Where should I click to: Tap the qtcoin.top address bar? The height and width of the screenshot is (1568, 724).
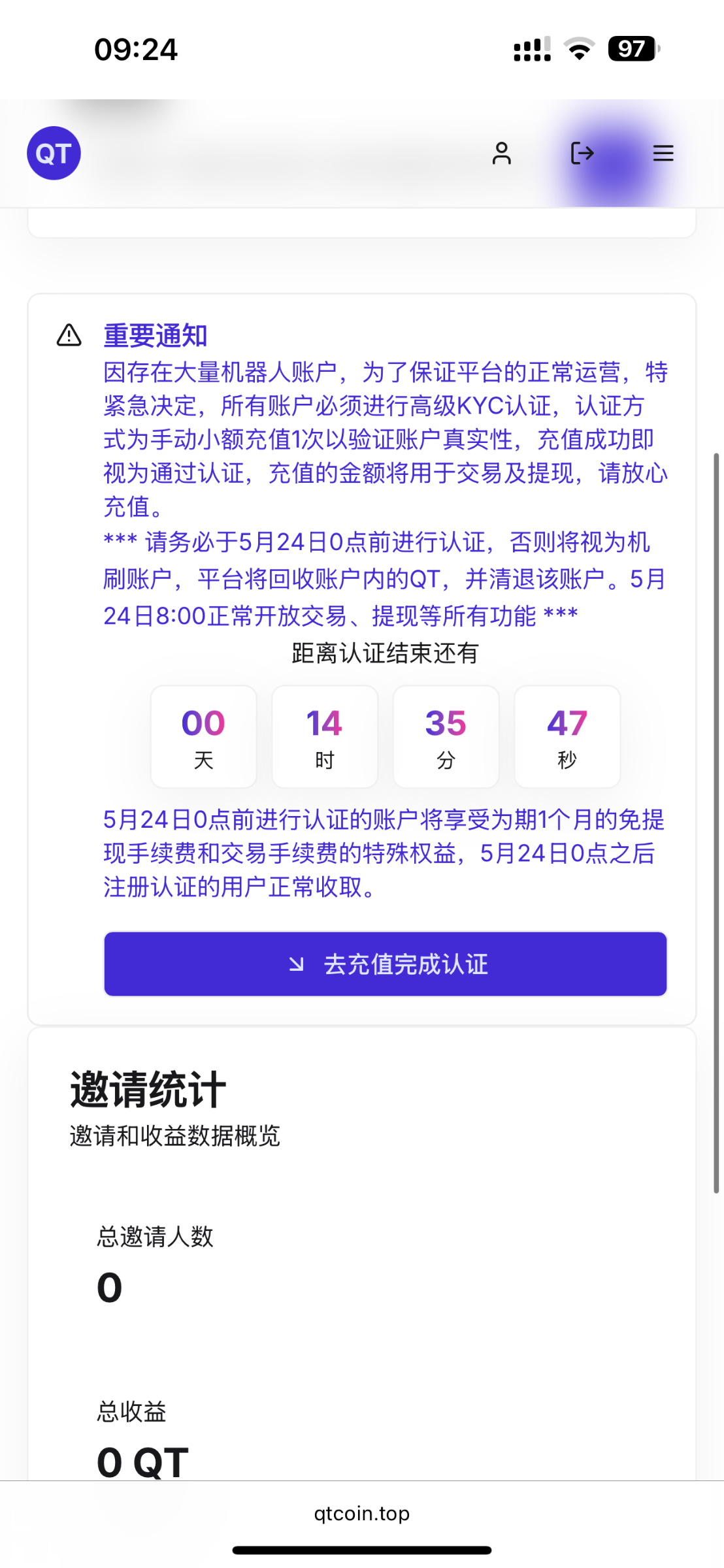coord(361,1513)
